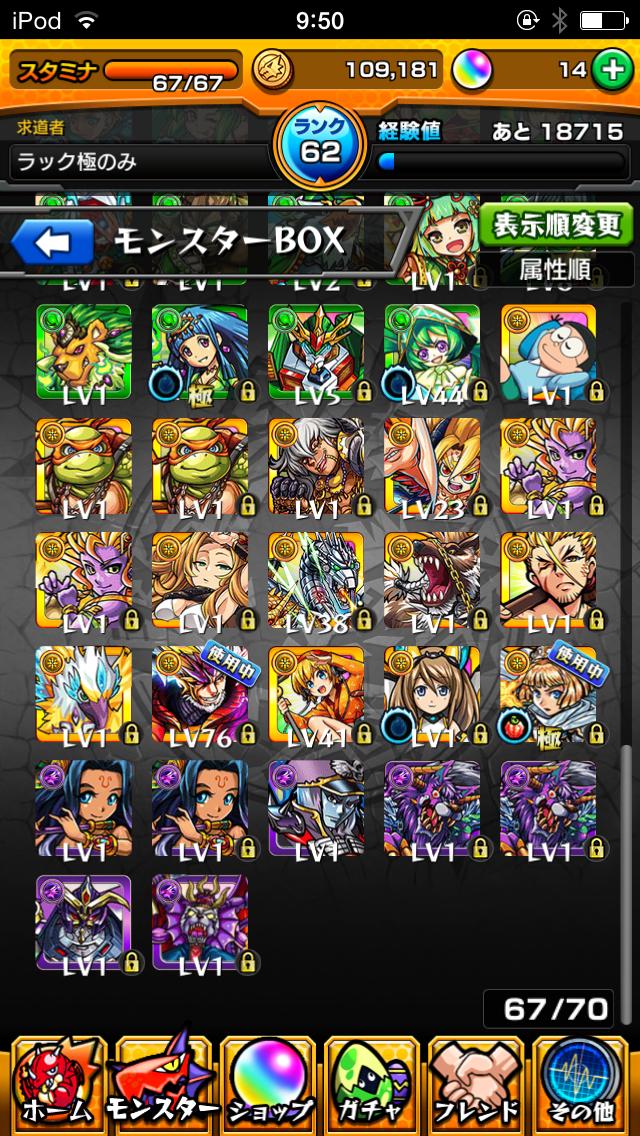Open the white eagle LV1 monster

click(84, 694)
